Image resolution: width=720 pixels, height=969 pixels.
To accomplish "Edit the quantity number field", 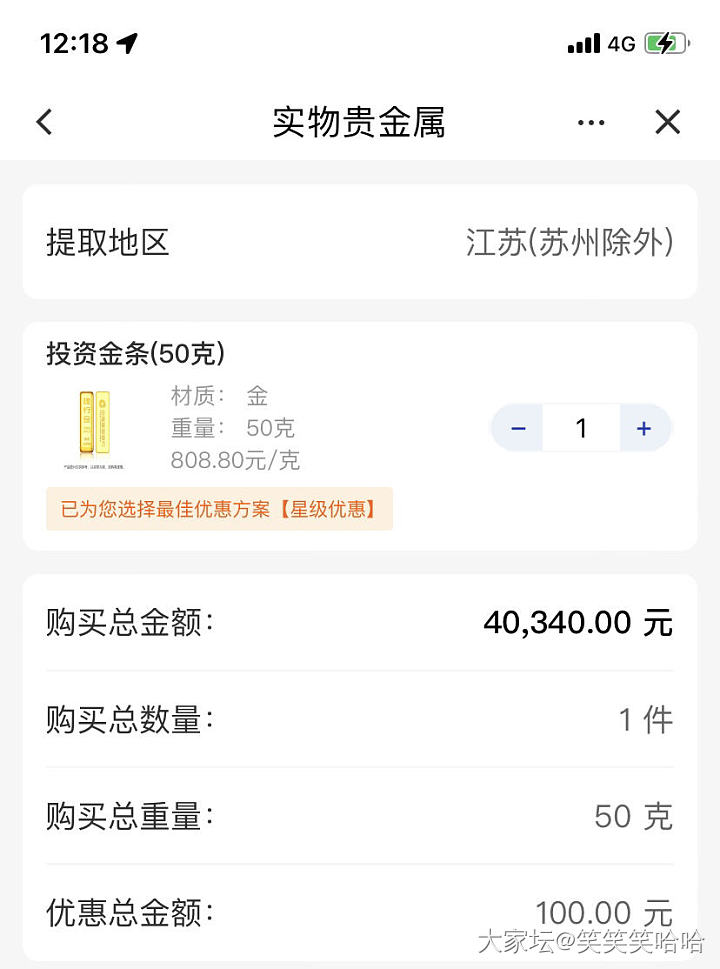I will (x=581, y=429).
